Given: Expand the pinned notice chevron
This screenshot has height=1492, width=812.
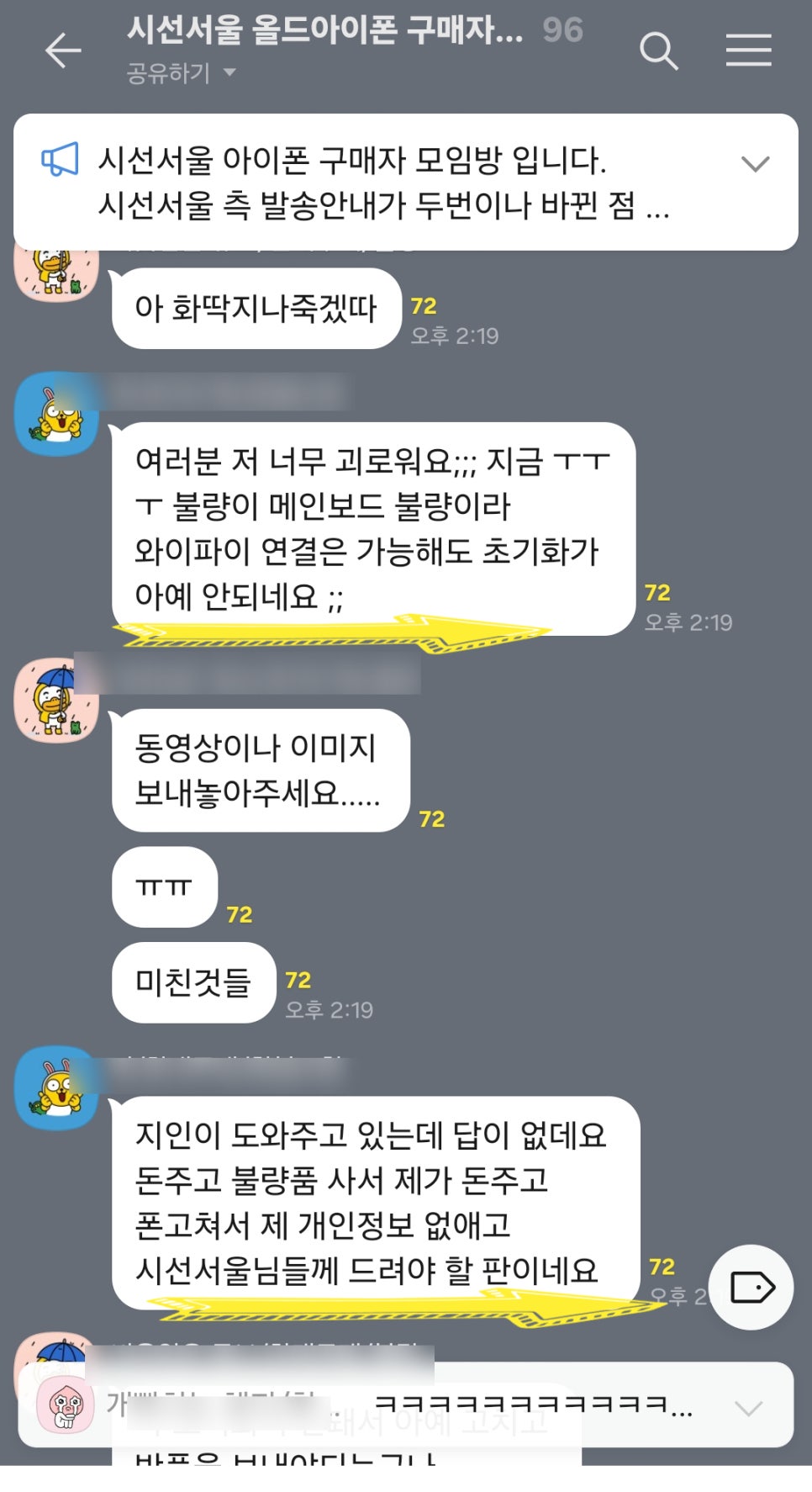Looking at the screenshot, I should point(755,164).
